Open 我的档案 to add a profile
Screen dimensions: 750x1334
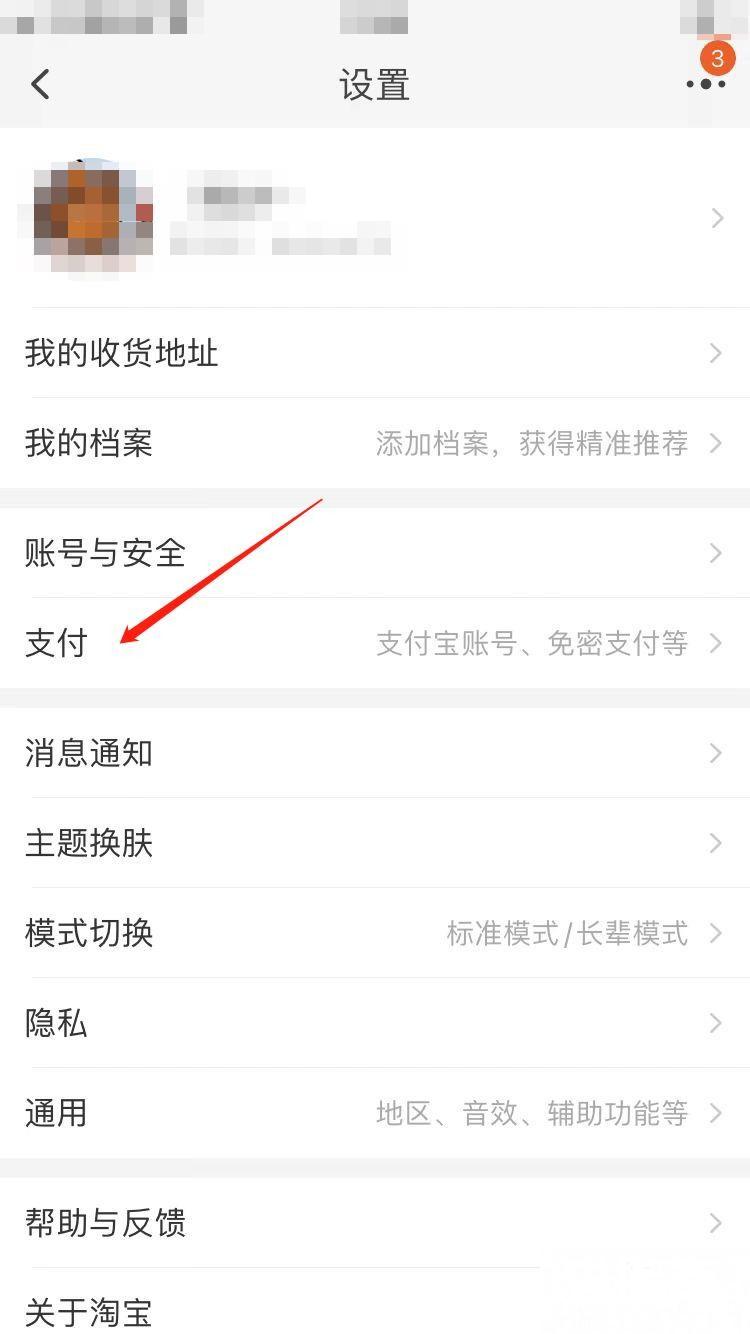coord(375,443)
